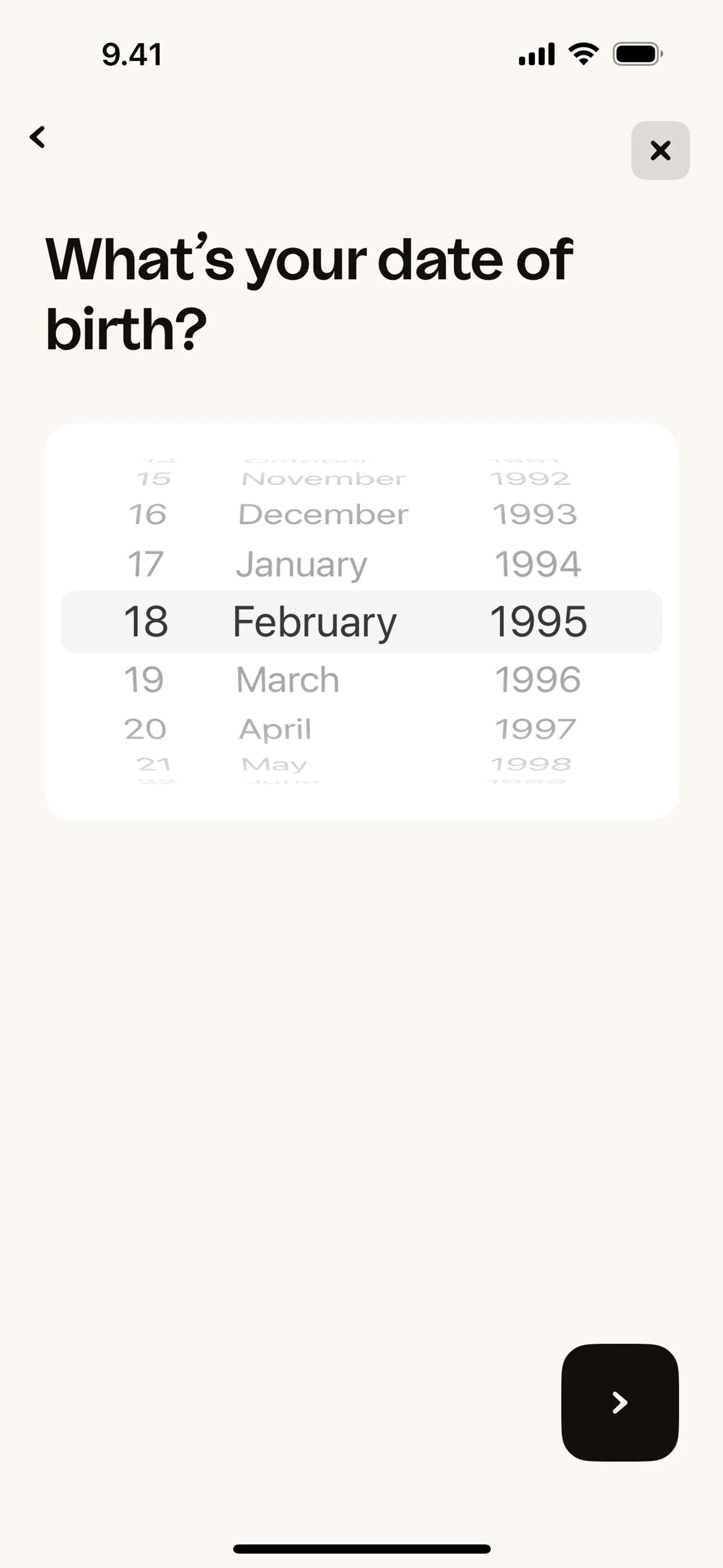Select January as the birth month
This screenshot has height=1568, width=723.
[302, 564]
